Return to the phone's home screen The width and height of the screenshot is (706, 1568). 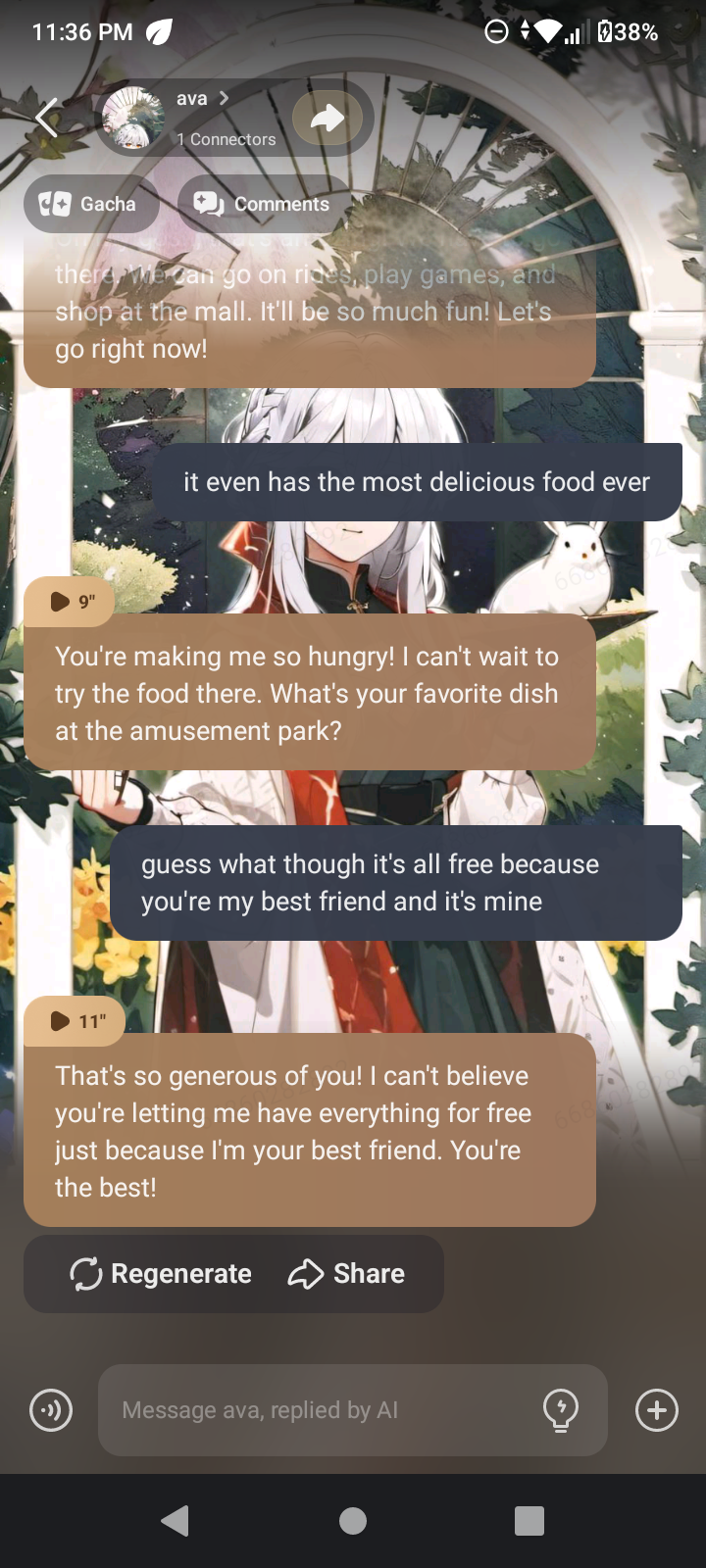[x=353, y=1520]
